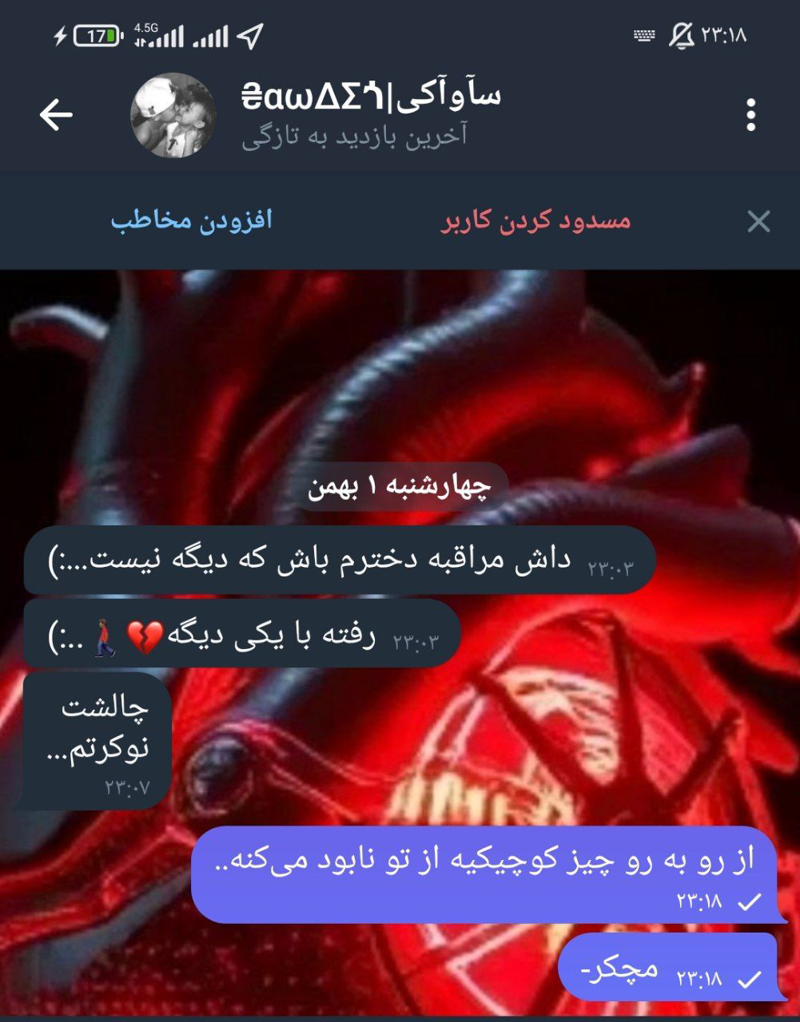Screen dimensions: 800x1022
Task: Tap مسدود کردن کاربر to block user
Action: point(536,221)
